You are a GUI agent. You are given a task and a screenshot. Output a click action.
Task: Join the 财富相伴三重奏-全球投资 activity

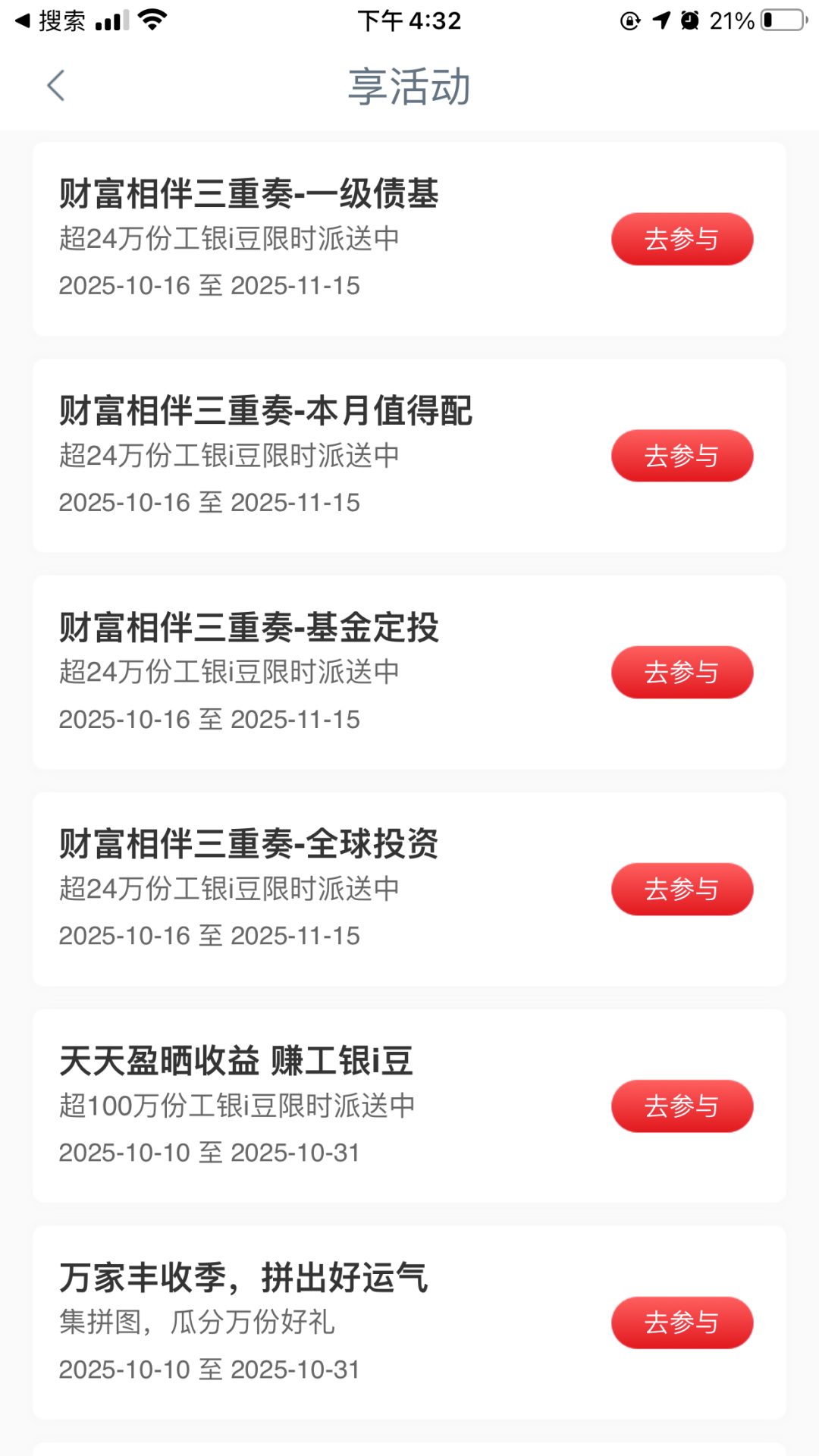(682, 889)
